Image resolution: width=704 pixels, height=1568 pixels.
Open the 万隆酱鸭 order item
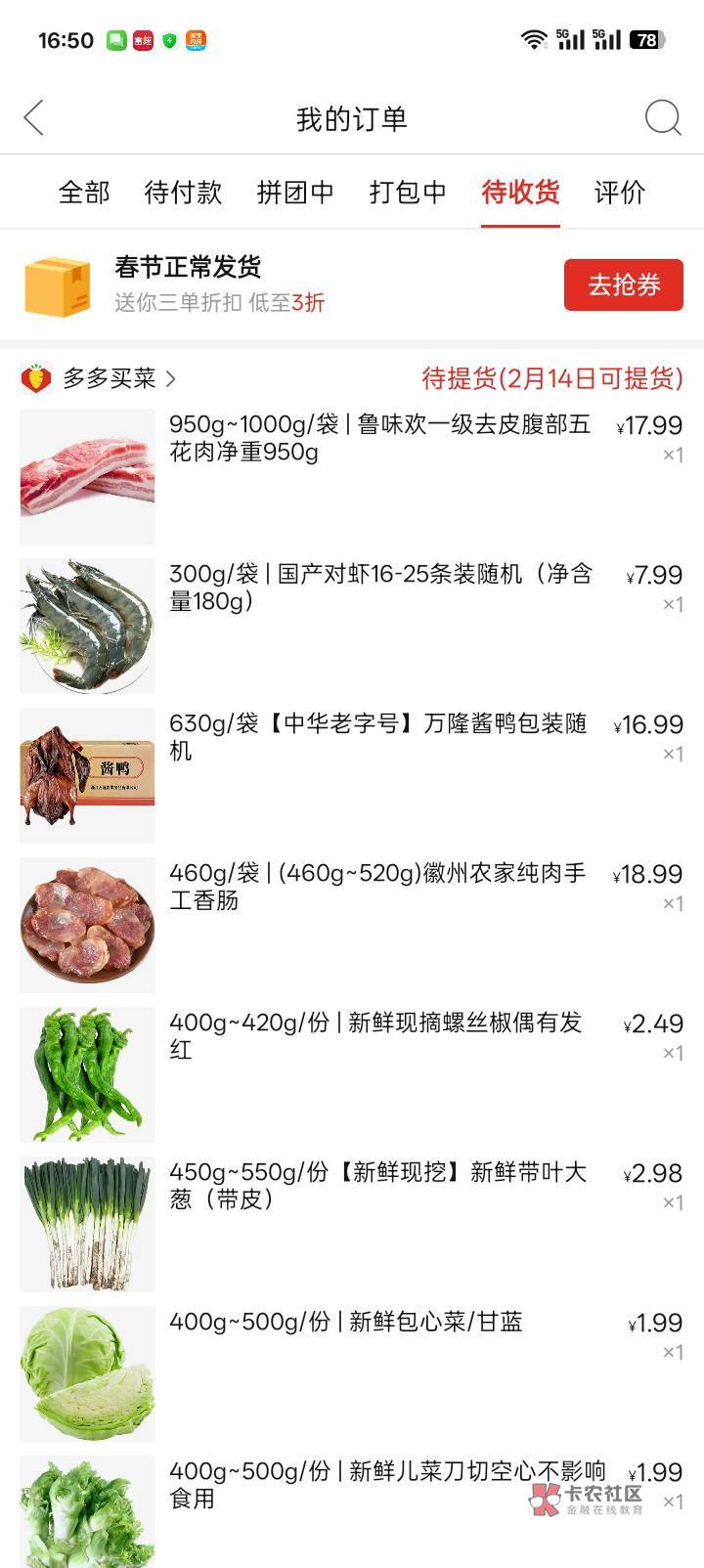coord(379,737)
